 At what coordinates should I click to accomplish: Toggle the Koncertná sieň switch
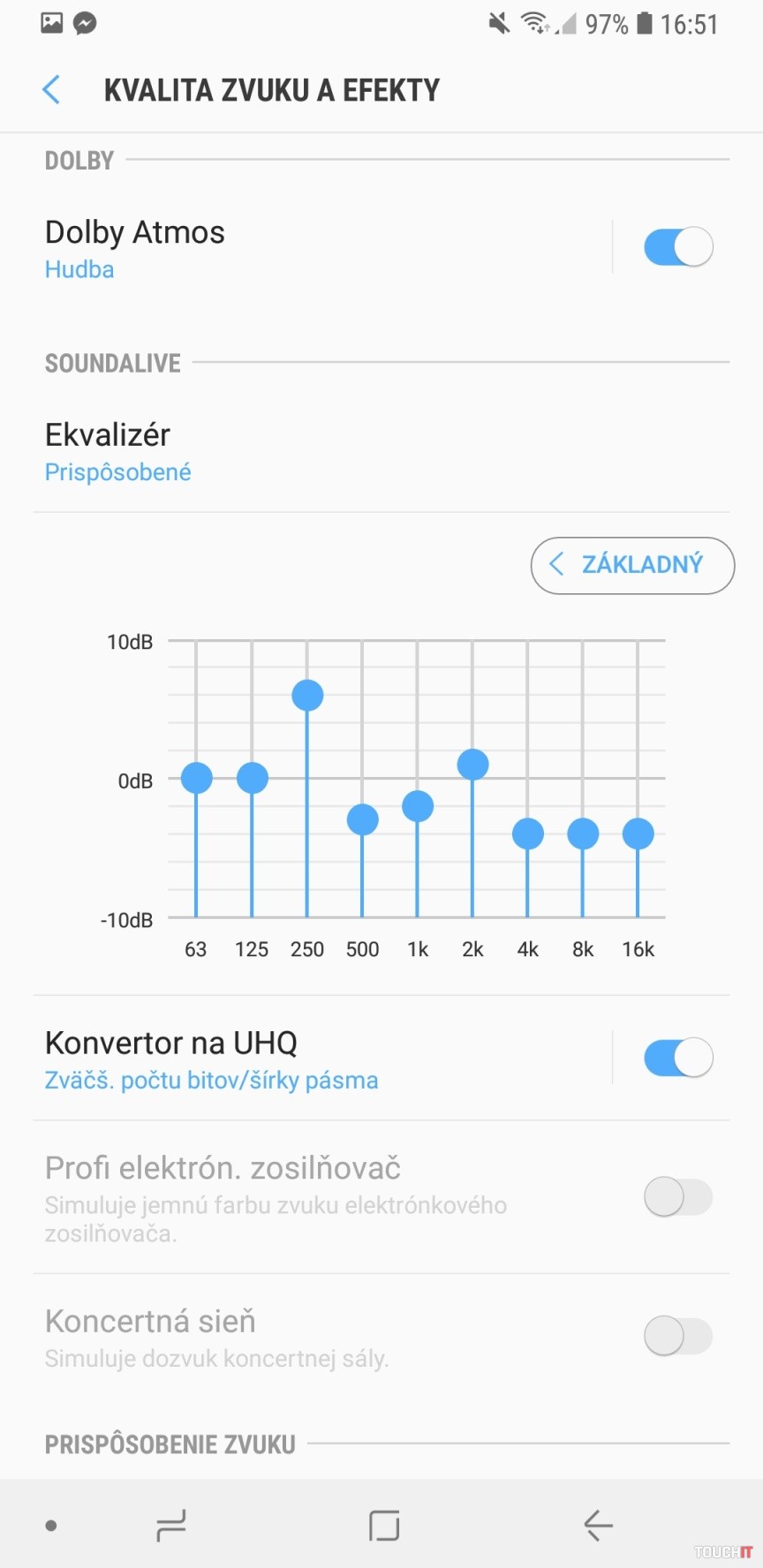(x=677, y=1336)
